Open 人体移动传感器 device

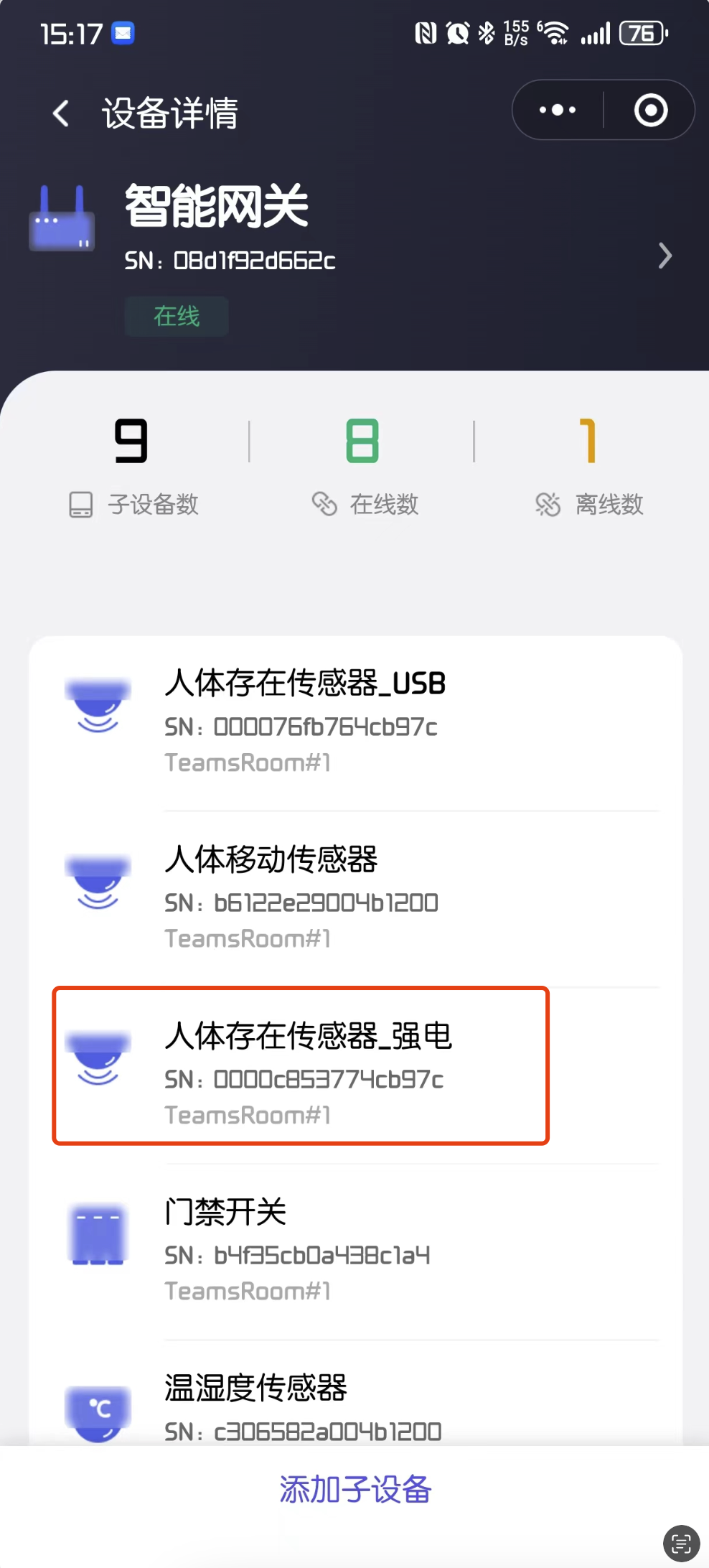[355, 899]
